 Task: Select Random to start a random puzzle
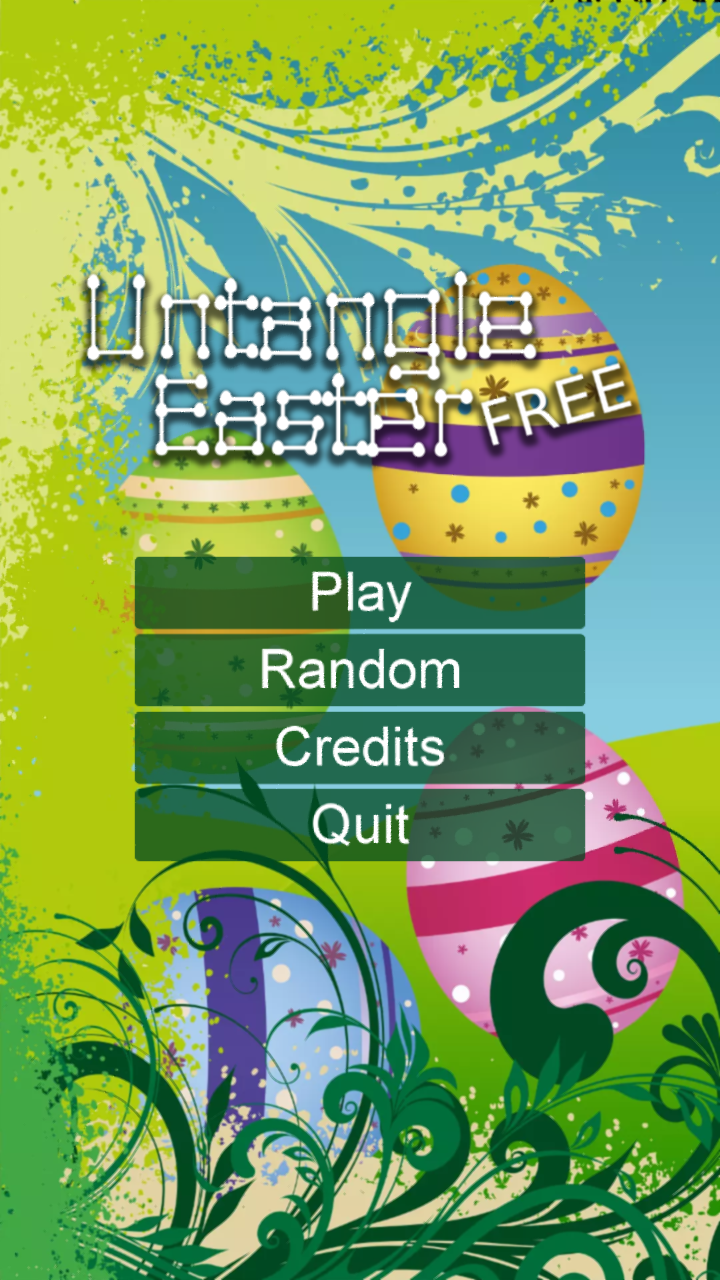pos(358,669)
